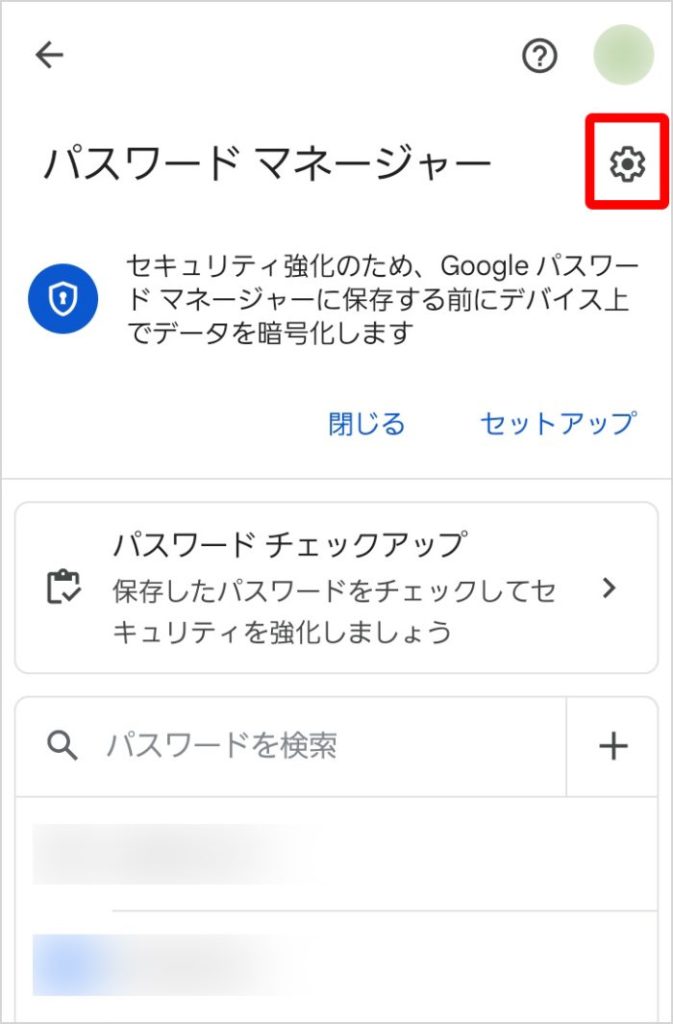Dismiss the encryption notice with 閉じる
The height and width of the screenshot is (1024, 673).
point(366,423)
